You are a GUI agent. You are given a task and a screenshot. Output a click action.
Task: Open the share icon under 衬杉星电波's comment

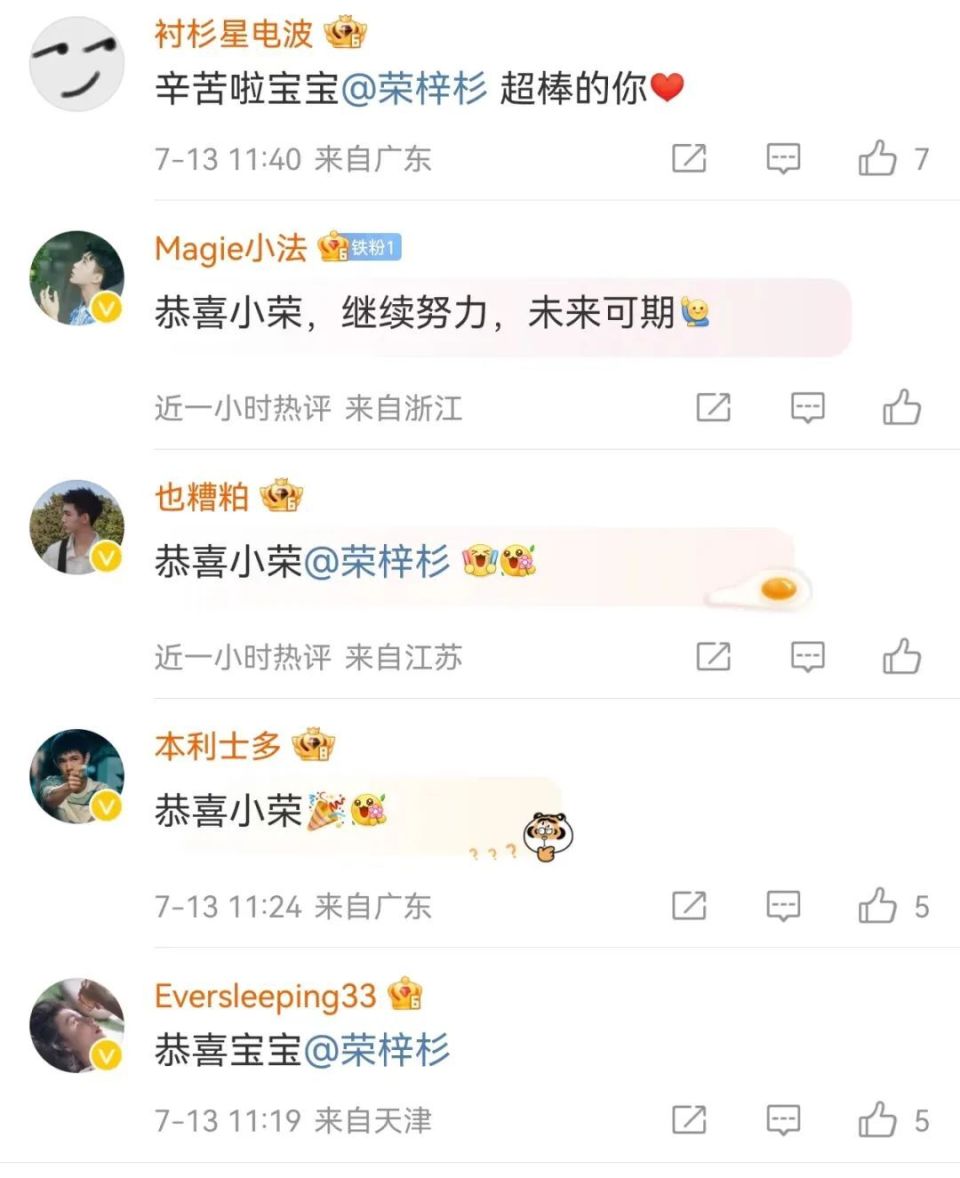(x=687, y=157)
